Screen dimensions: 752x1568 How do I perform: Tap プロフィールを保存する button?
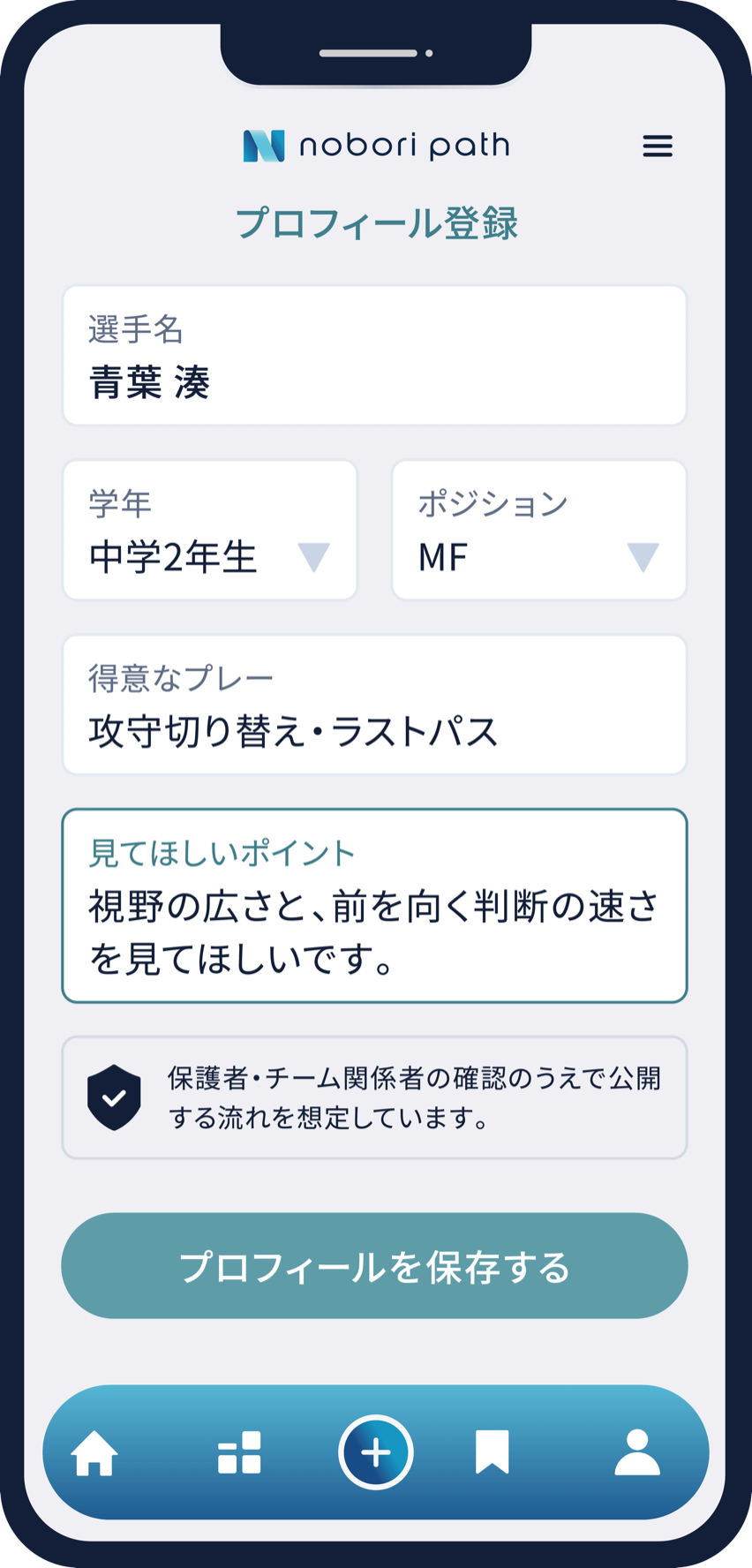coord(374,1265)
